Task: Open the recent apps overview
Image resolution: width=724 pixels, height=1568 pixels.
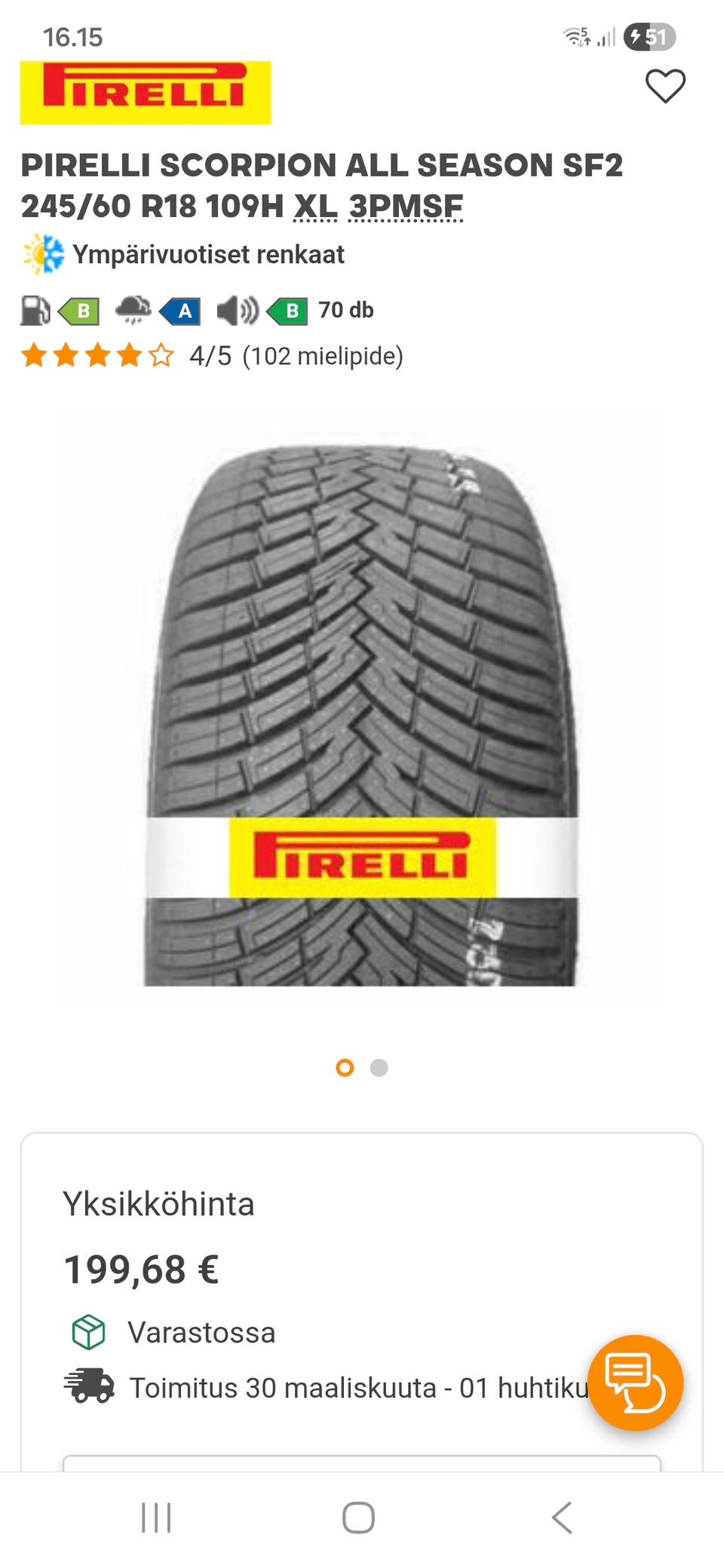Action: pyautogui.click(x=156, y=1517)
